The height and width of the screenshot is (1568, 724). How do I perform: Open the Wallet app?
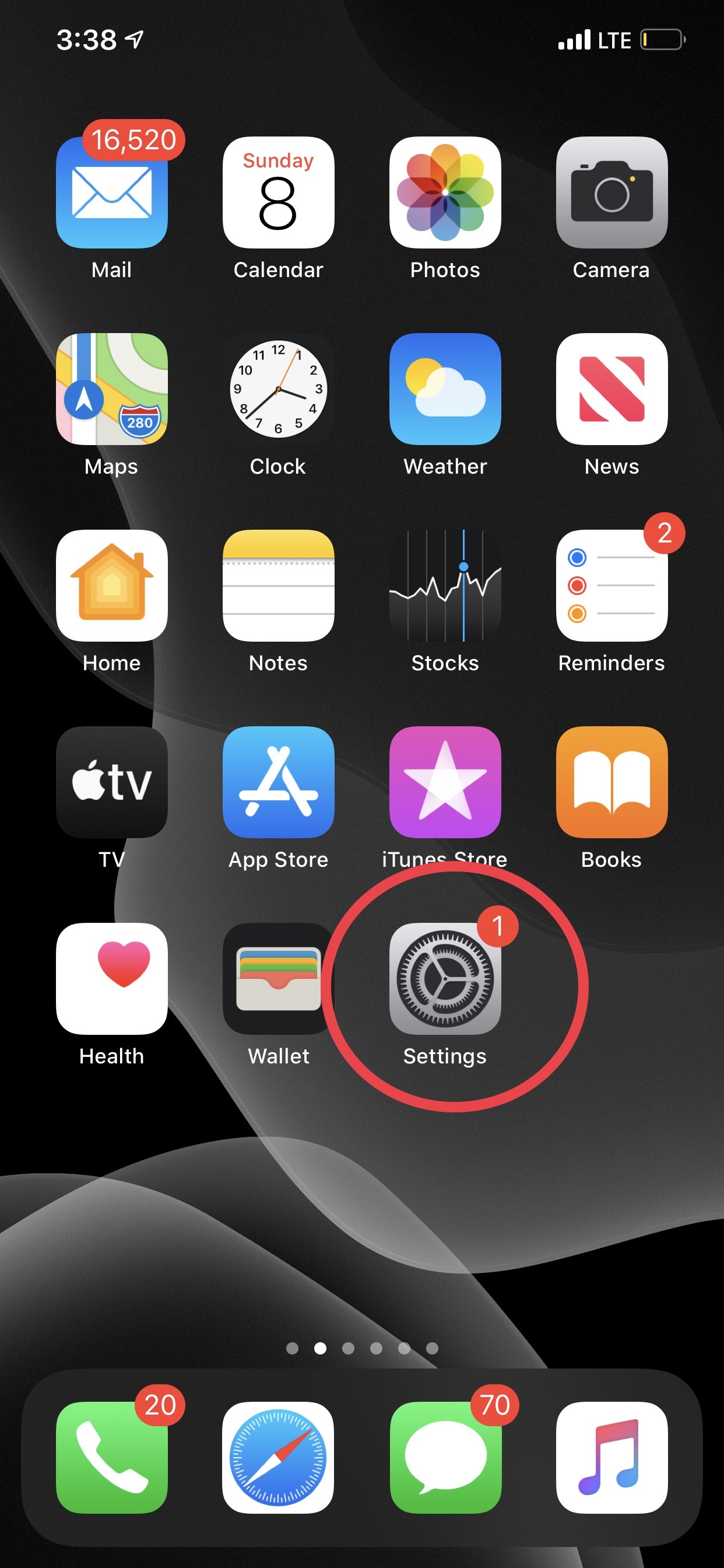pyautogui.click(x=278, y=978)
